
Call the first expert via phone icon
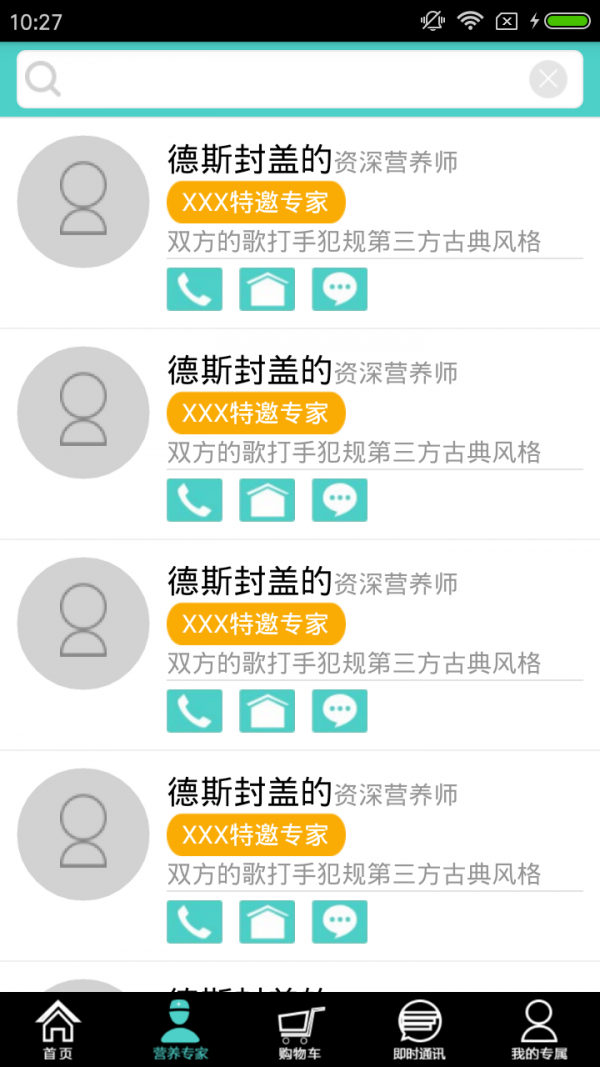point(194,289)
